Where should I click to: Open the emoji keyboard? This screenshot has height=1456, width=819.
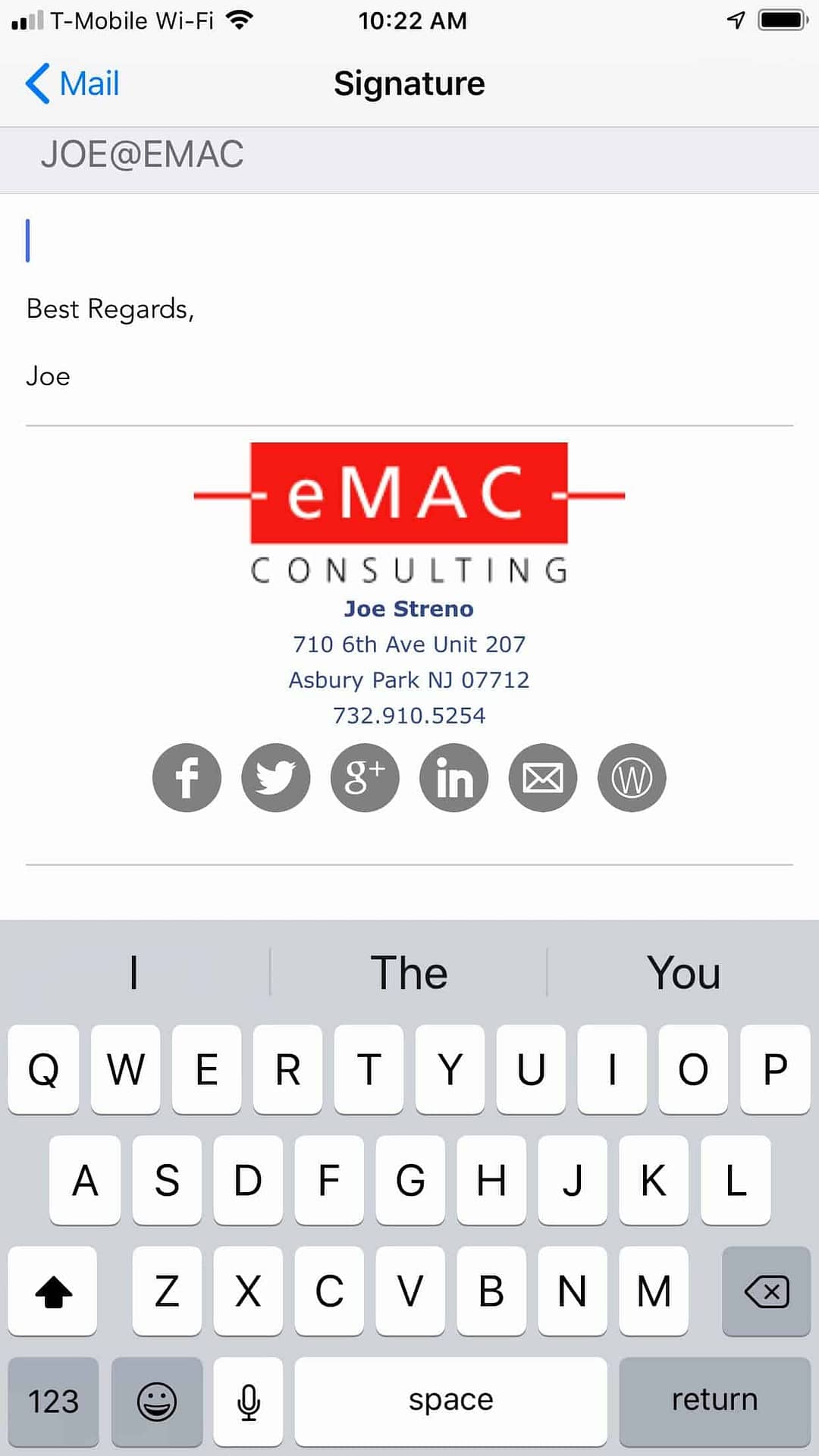tap(157, 1401)
